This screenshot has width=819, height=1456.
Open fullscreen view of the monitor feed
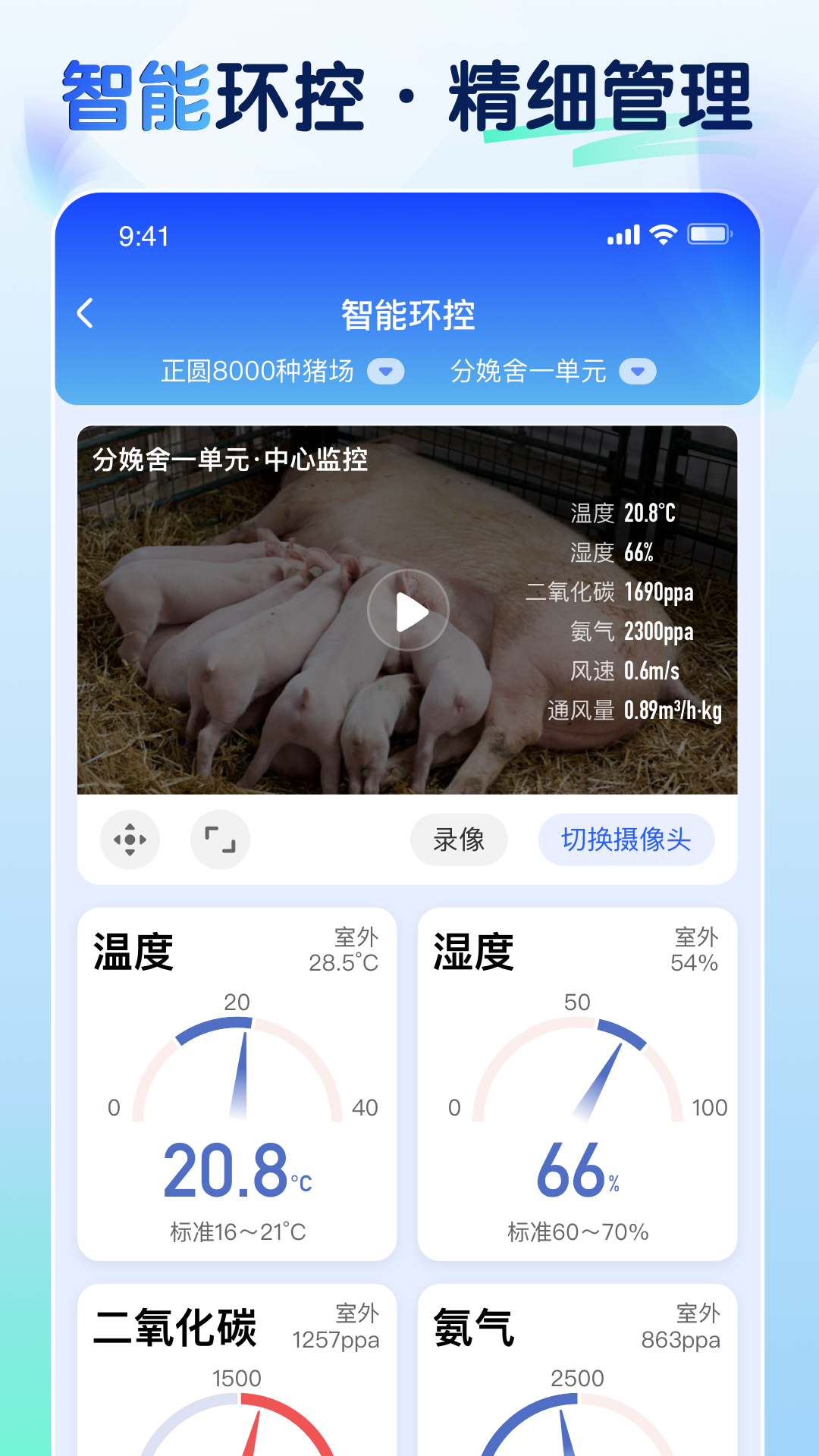click(221, 840)
